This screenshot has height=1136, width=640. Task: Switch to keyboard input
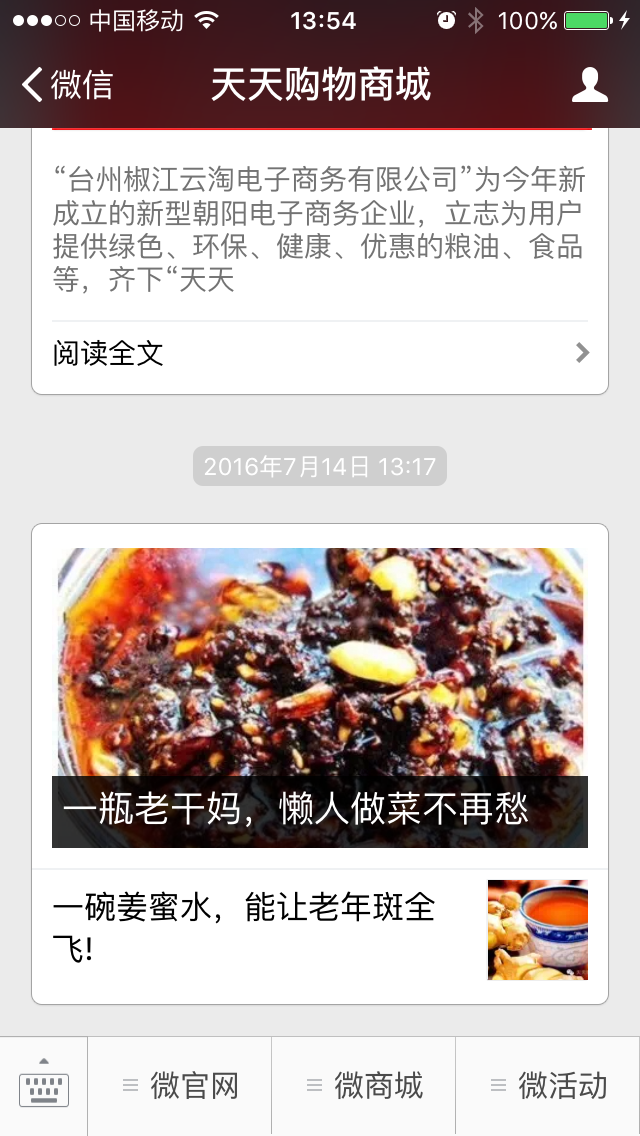(44, 1086)
